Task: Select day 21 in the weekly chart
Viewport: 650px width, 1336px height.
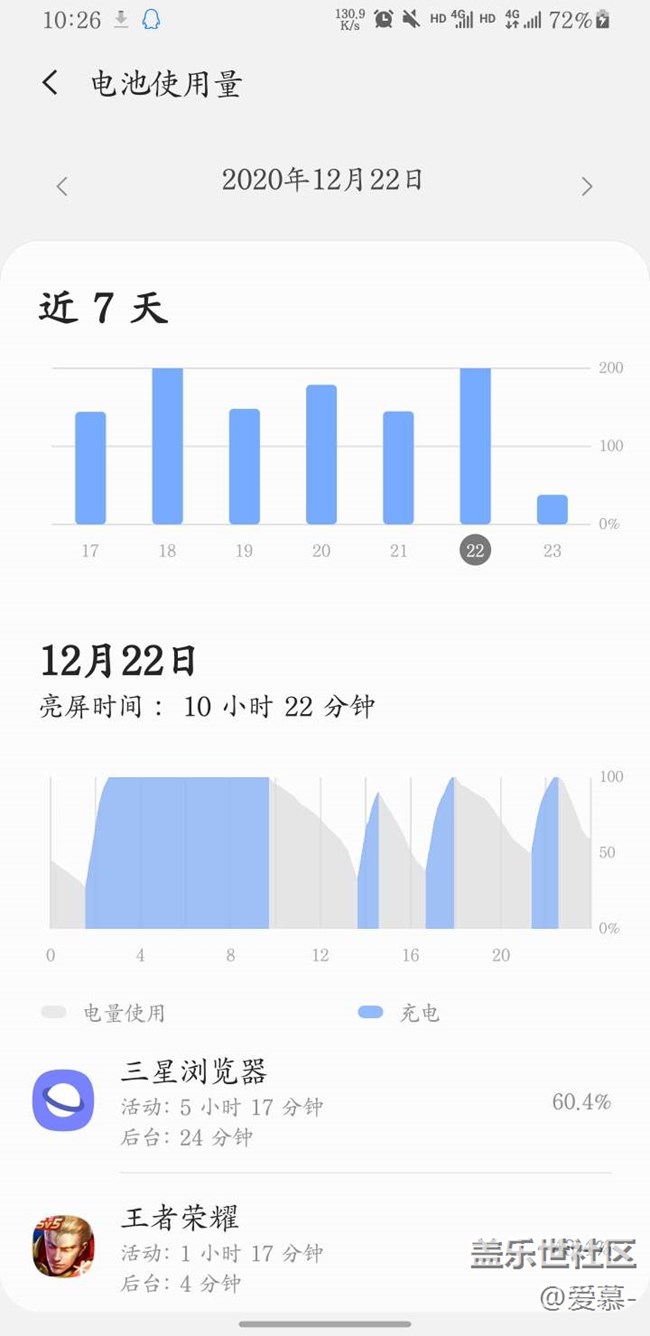Action: [398, 468]
